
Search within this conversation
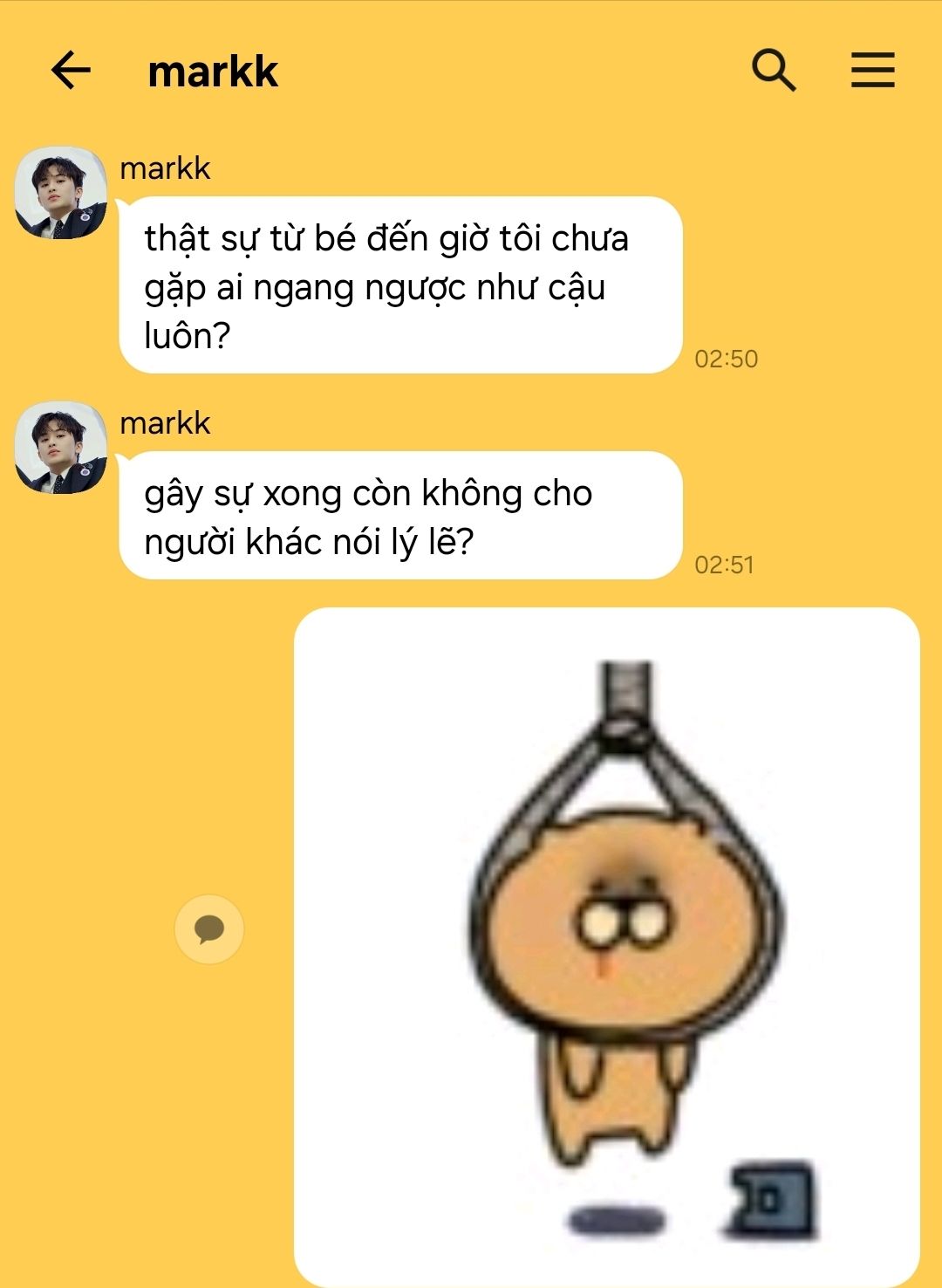pyautogui.click(x=774, y=71)
